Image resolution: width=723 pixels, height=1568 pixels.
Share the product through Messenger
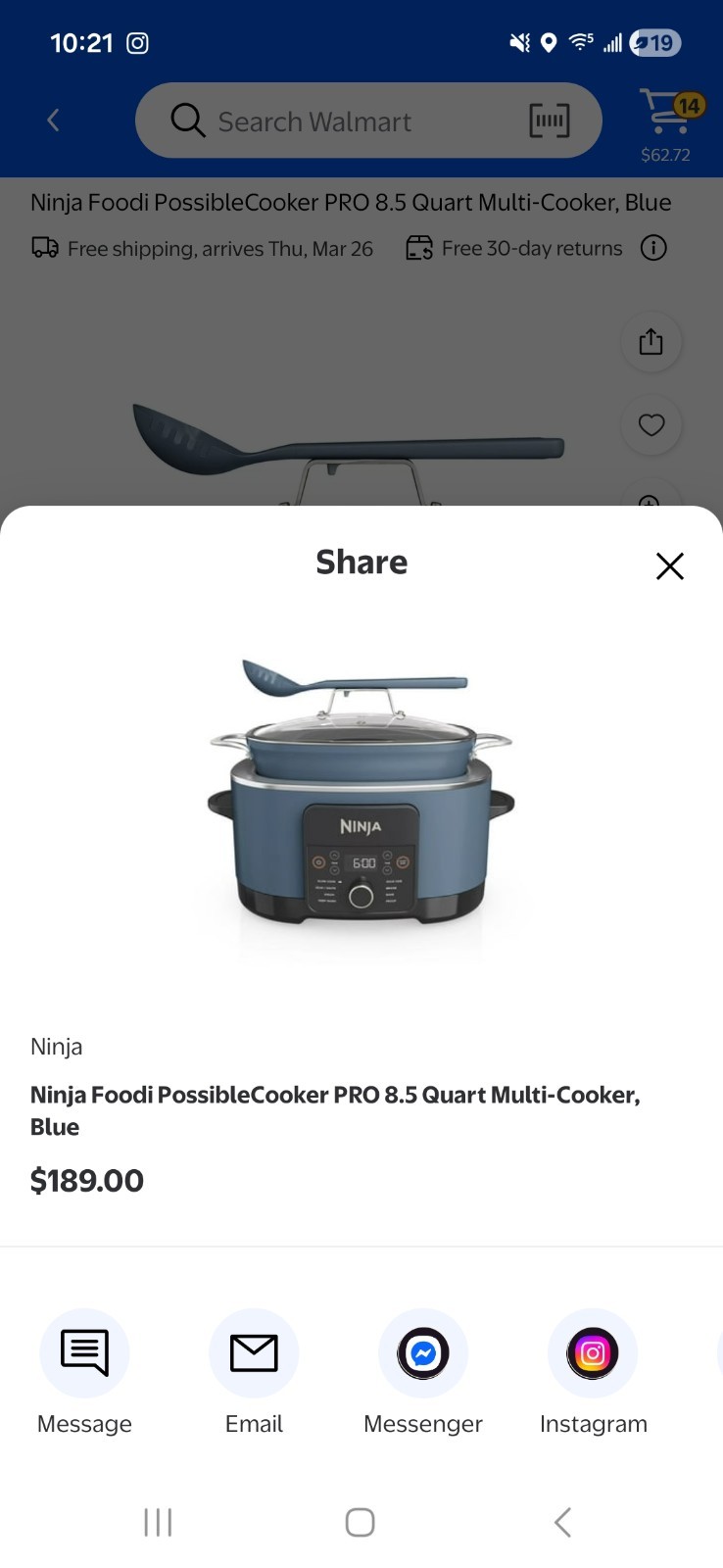(423, 1353)
